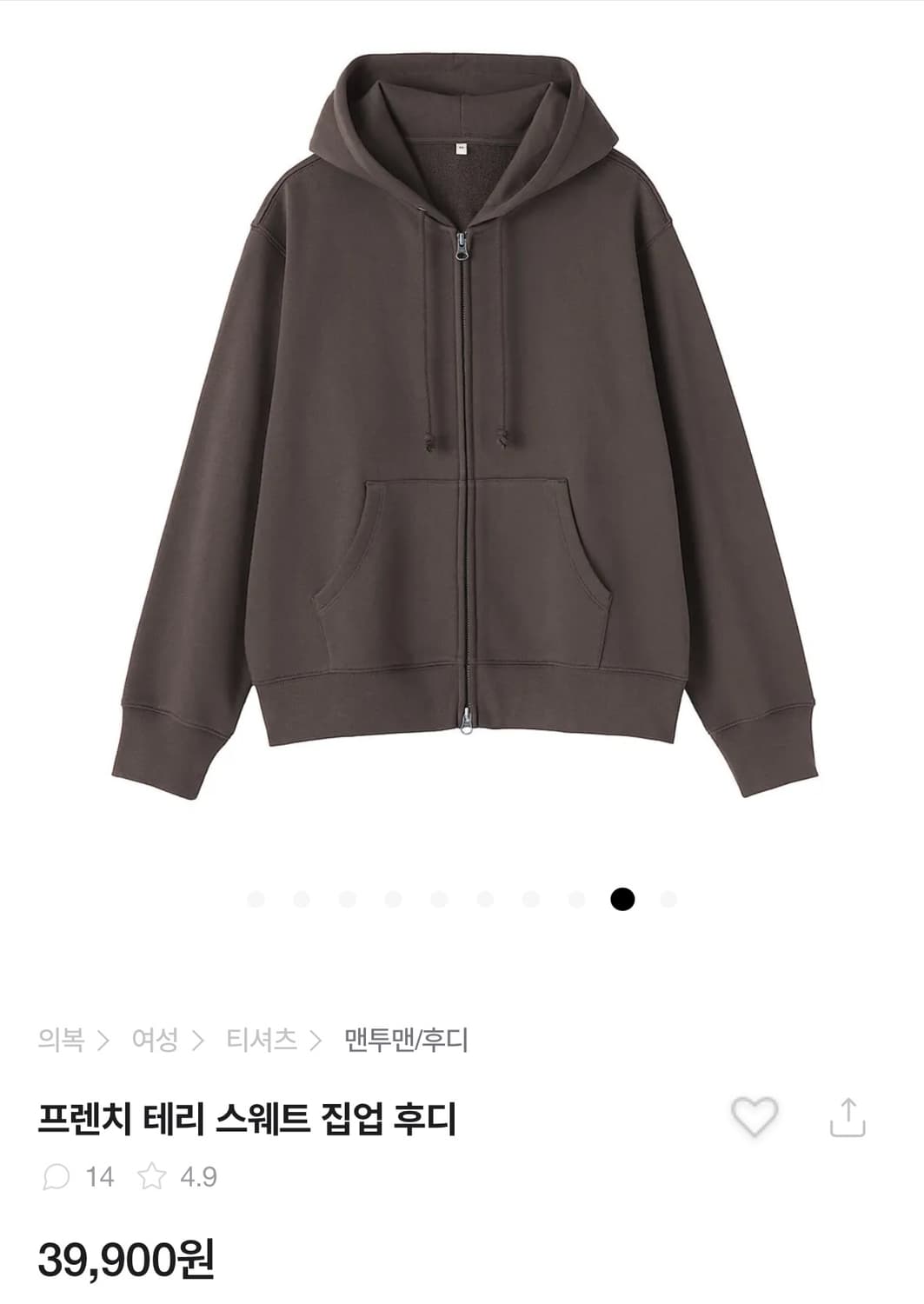Select the first carousel dot
Viewport: 924px width, 1304px height.
click(256, 901)
